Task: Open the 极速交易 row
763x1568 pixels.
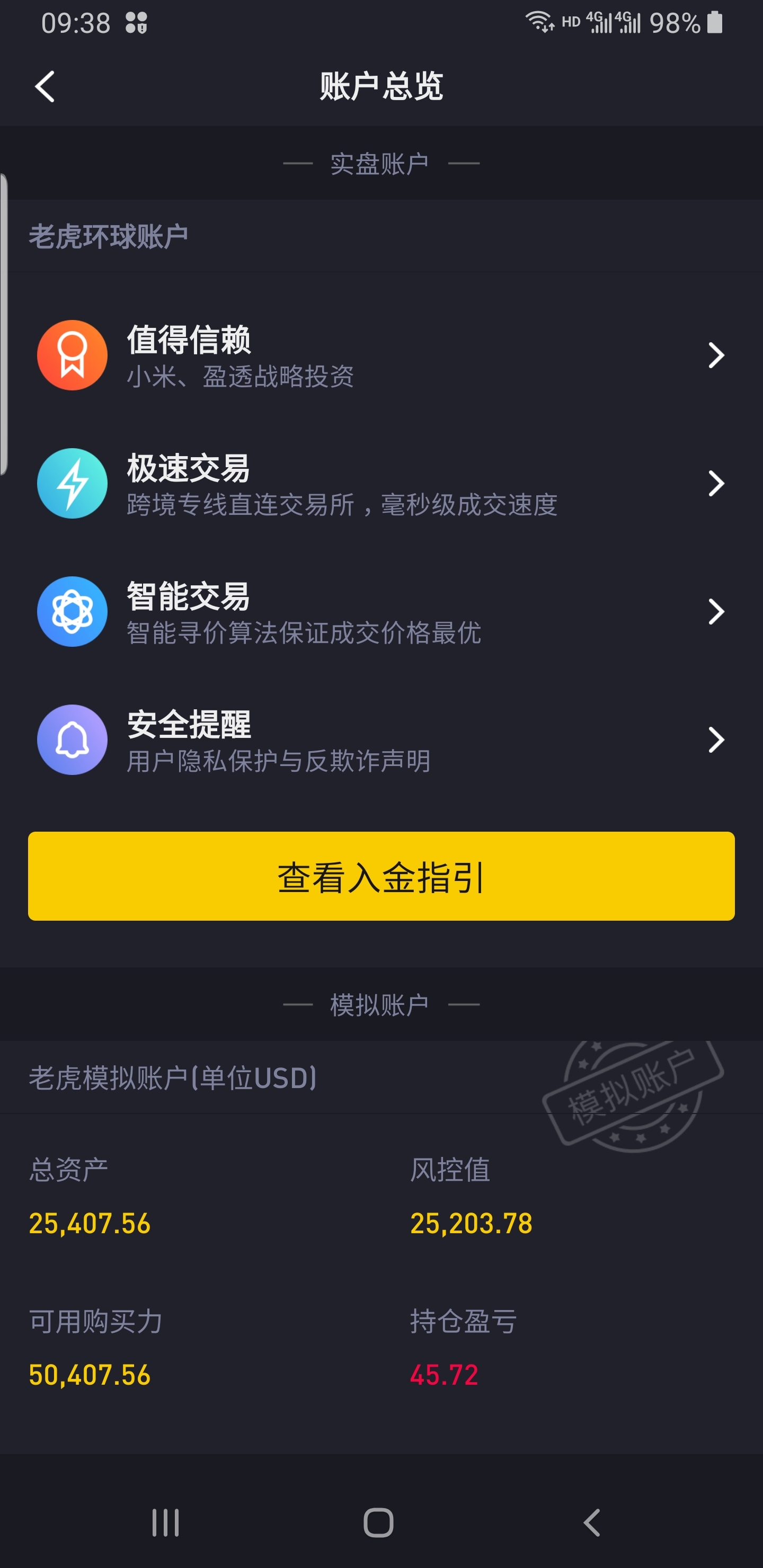Action: click(x=381, y=483)
